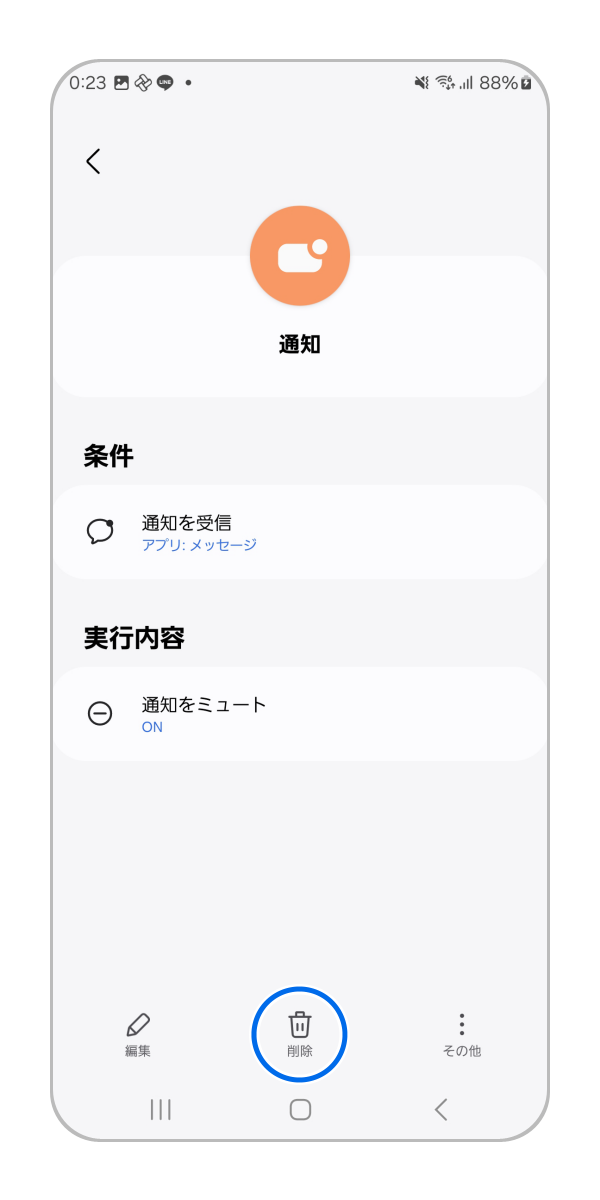Open the その他 more options menu
This screenshot has height=1200, width=600.
462,1036
